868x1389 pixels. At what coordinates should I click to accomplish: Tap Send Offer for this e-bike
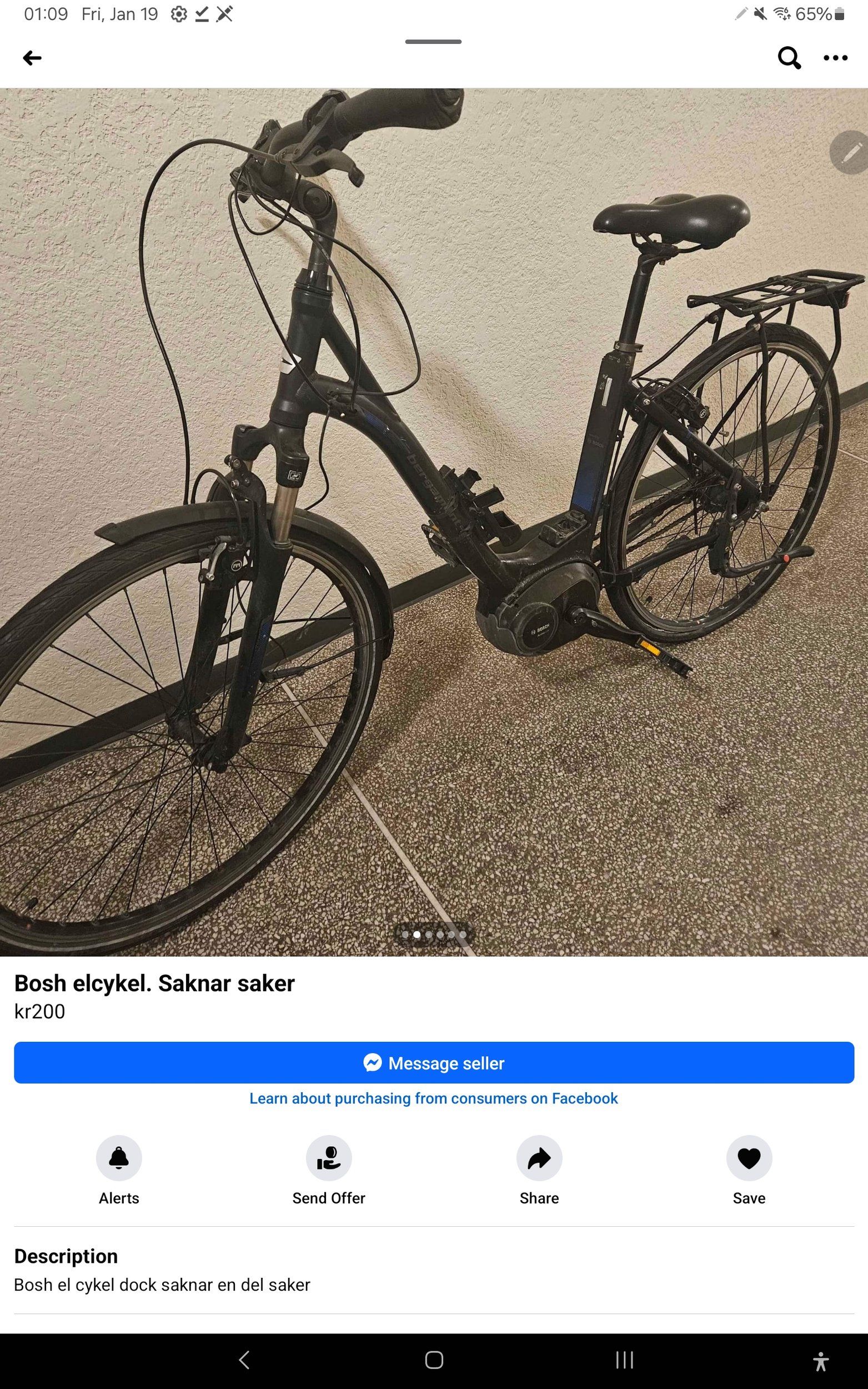tap(328, 1158)
